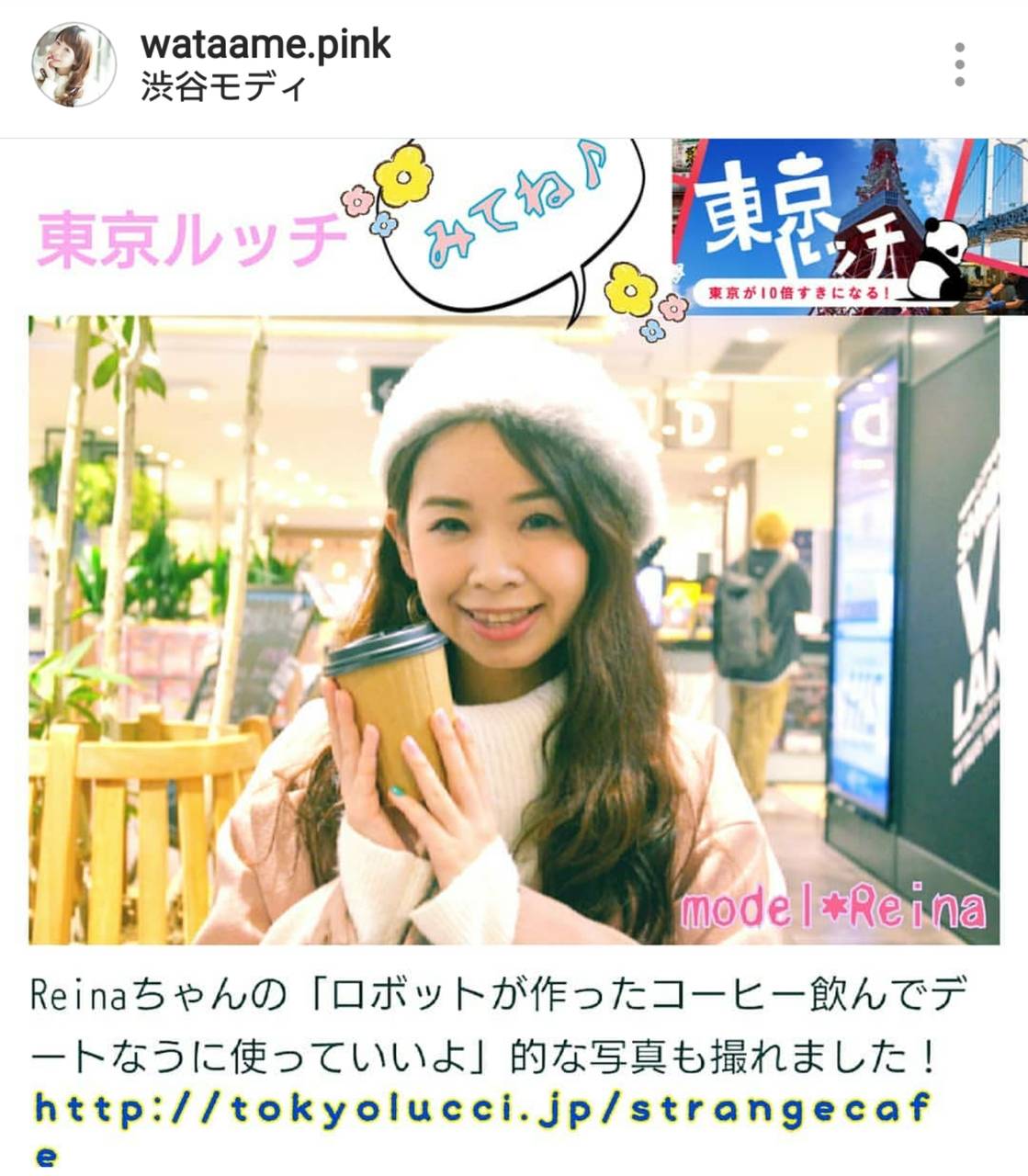
Task: Open the 渋谷モディ location tag
Action: click(223, 89)
